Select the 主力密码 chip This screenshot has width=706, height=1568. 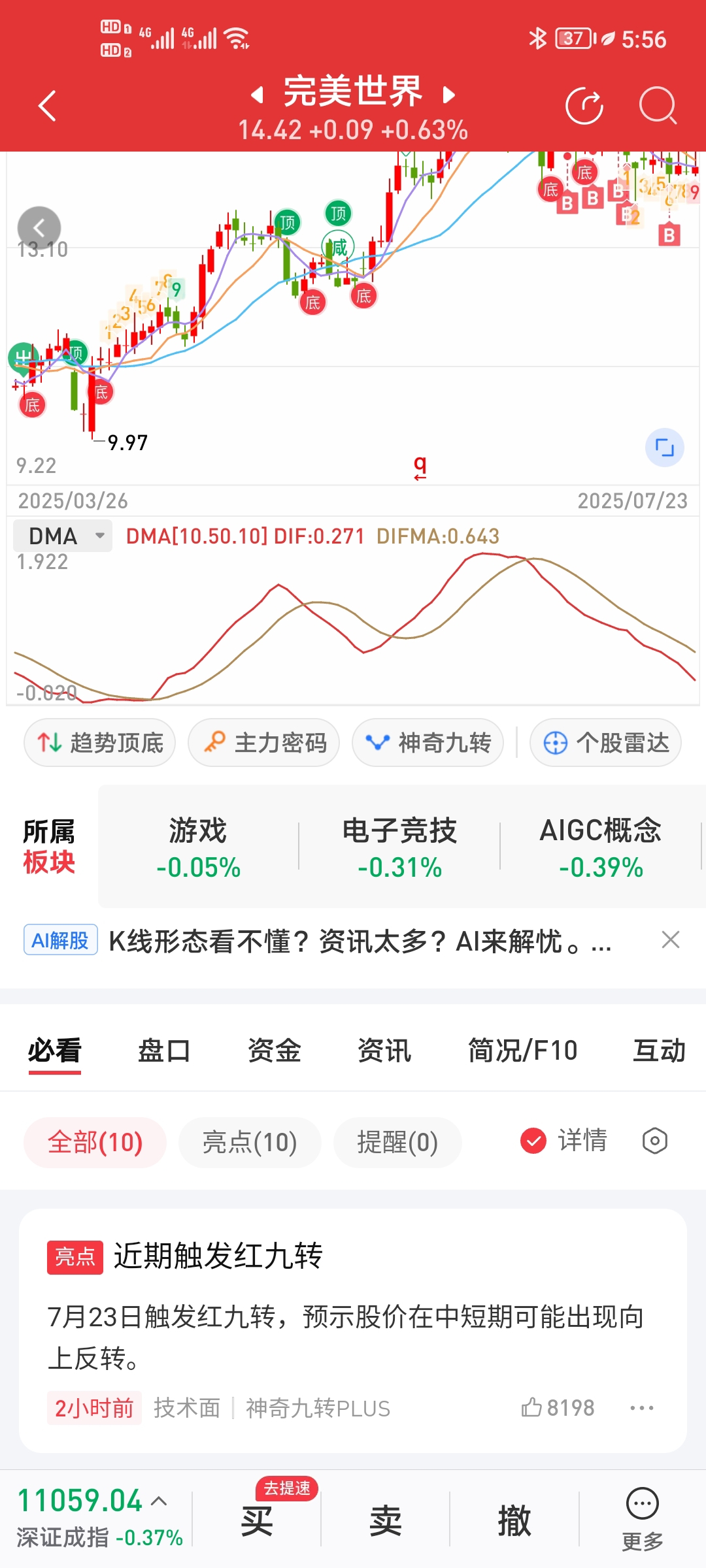click(263, 743)
